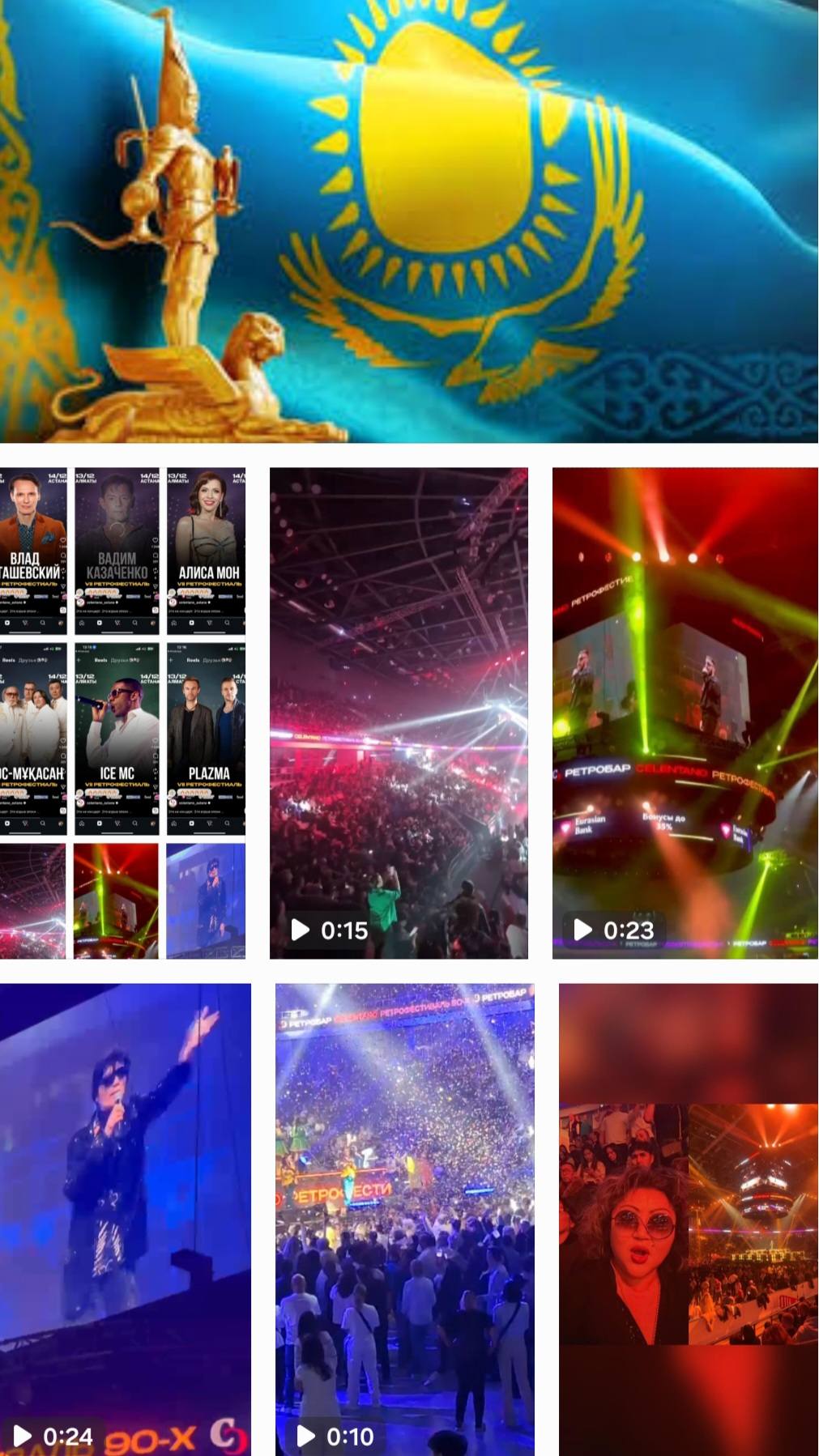Open the Kazakhstan flag photo

(409, 220)
